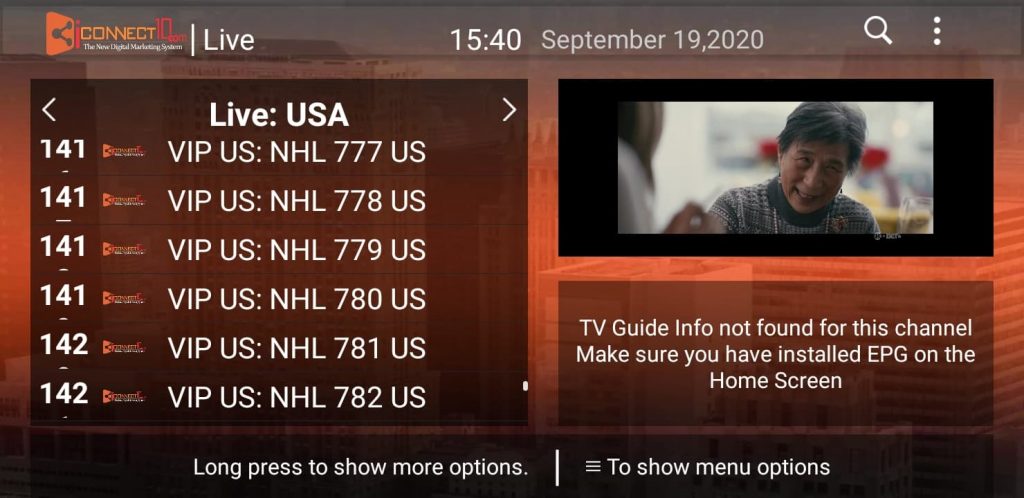The image size is (1024, 498).
Task: Choose VIP US: NHL 781 US channel
Action: pos(296,348)
